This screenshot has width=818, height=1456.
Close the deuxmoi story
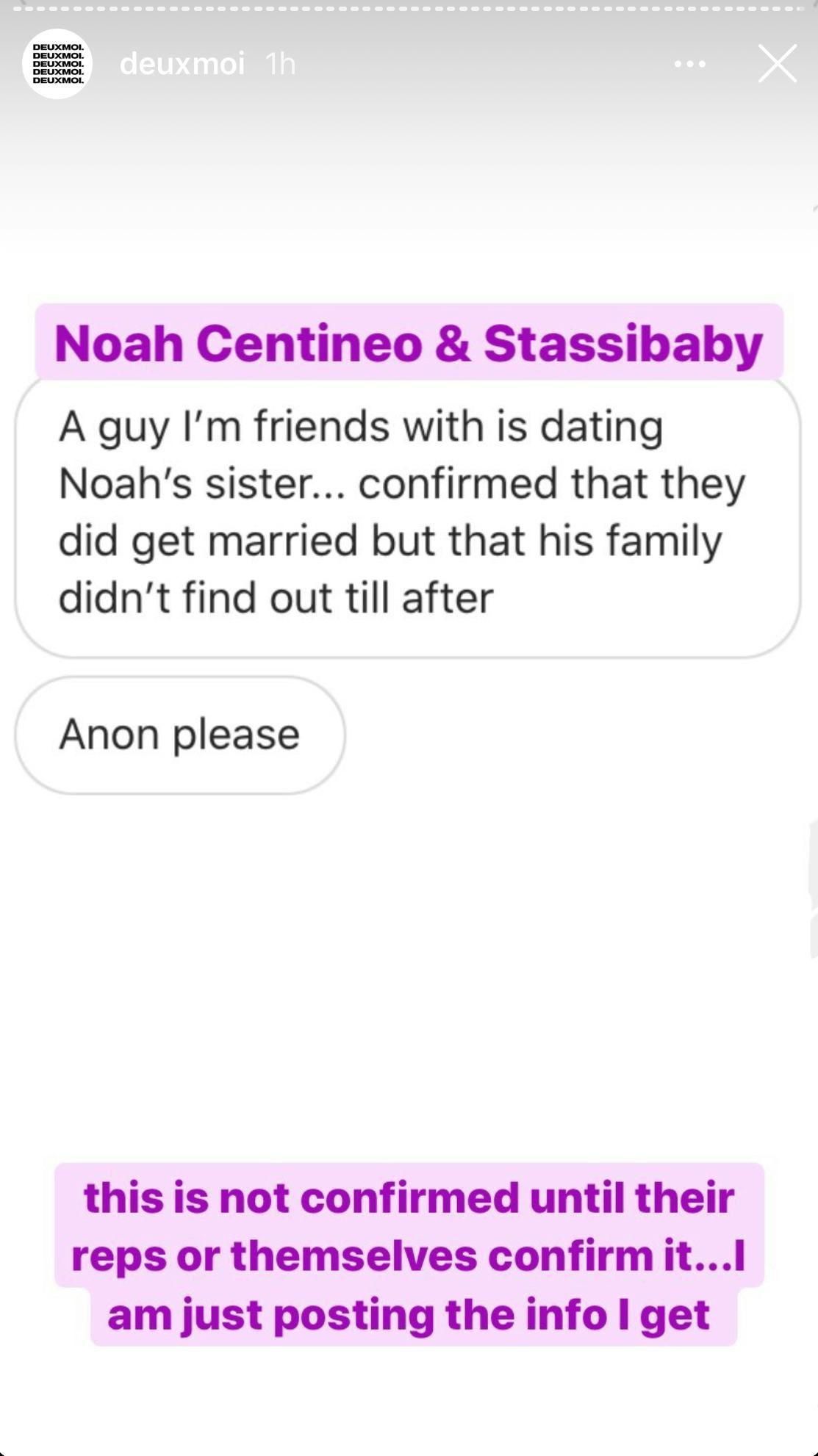point(778,64)
